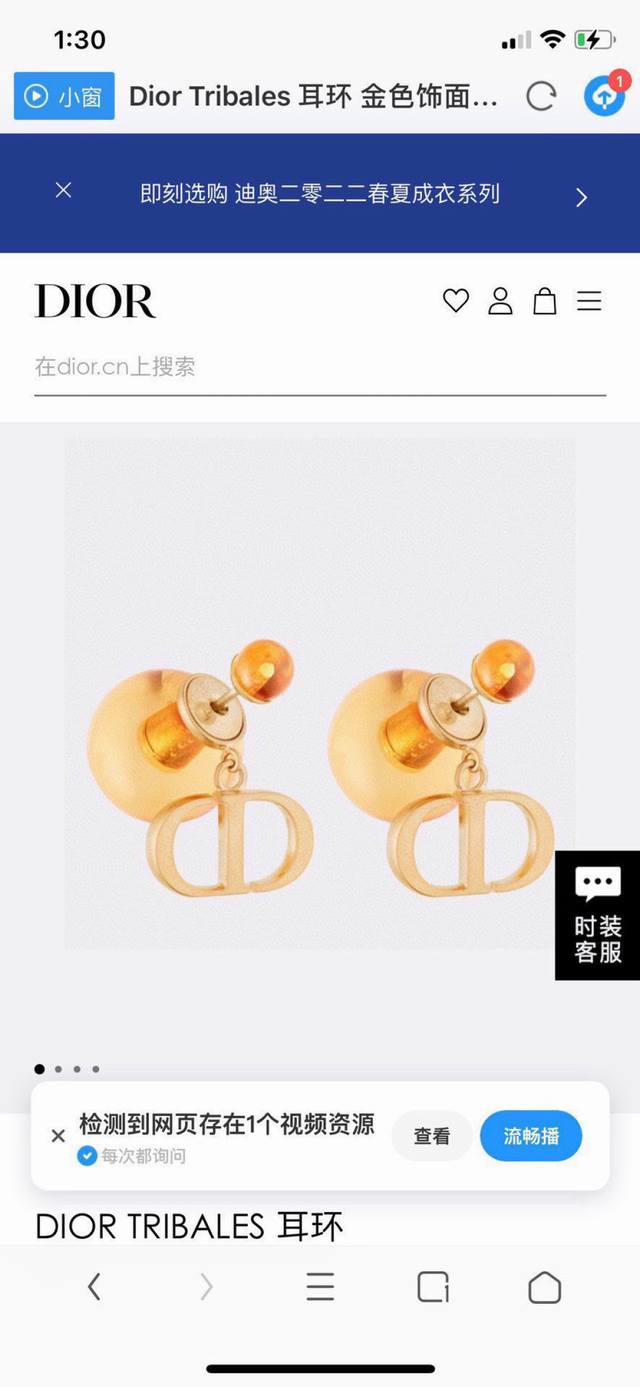View the shopping bag
Image resolution: width=640 pixels, height=1387 pixels.
(545, 300)
